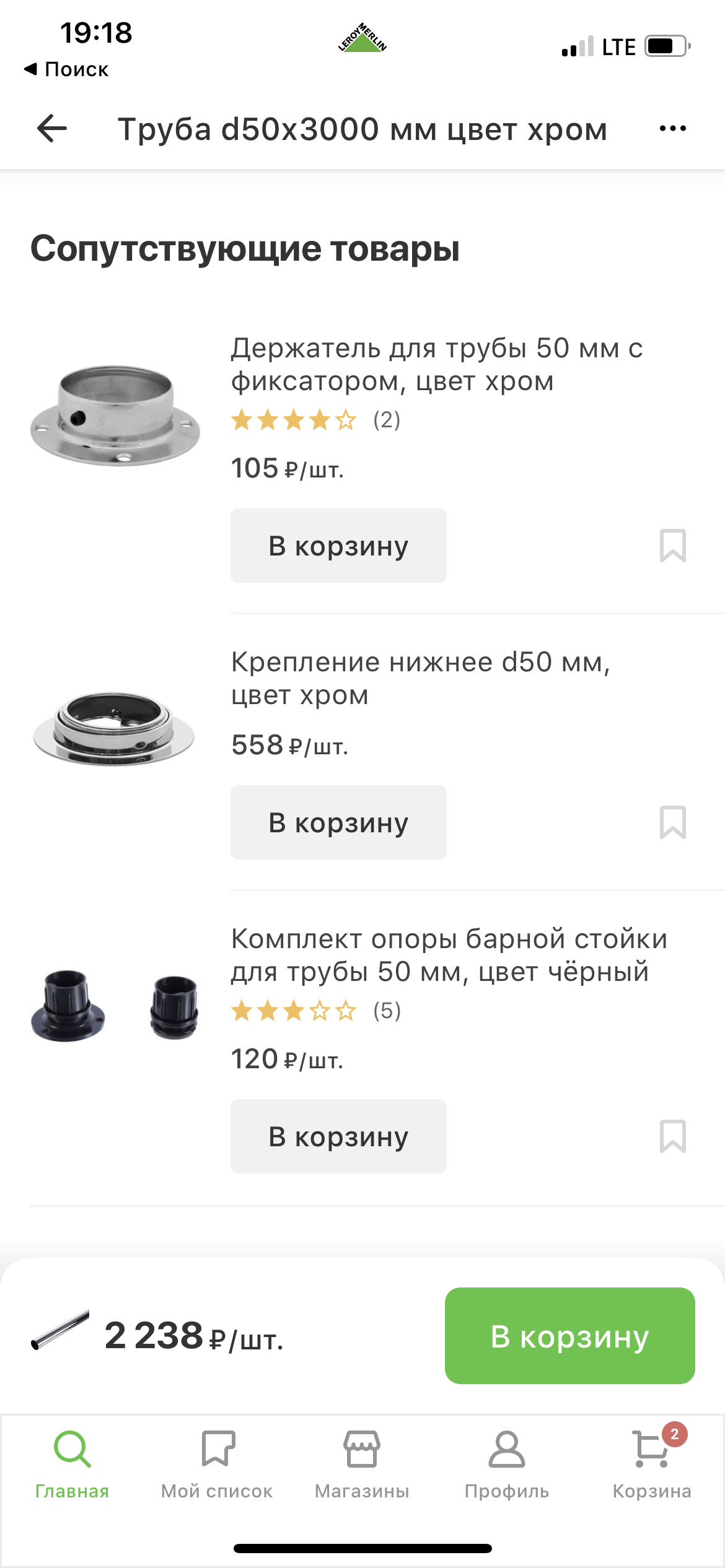This screenshot has height=1568, width=725.
Task: Bookmark Комплект опоры барной стойки
Action: click(672, 1136)
